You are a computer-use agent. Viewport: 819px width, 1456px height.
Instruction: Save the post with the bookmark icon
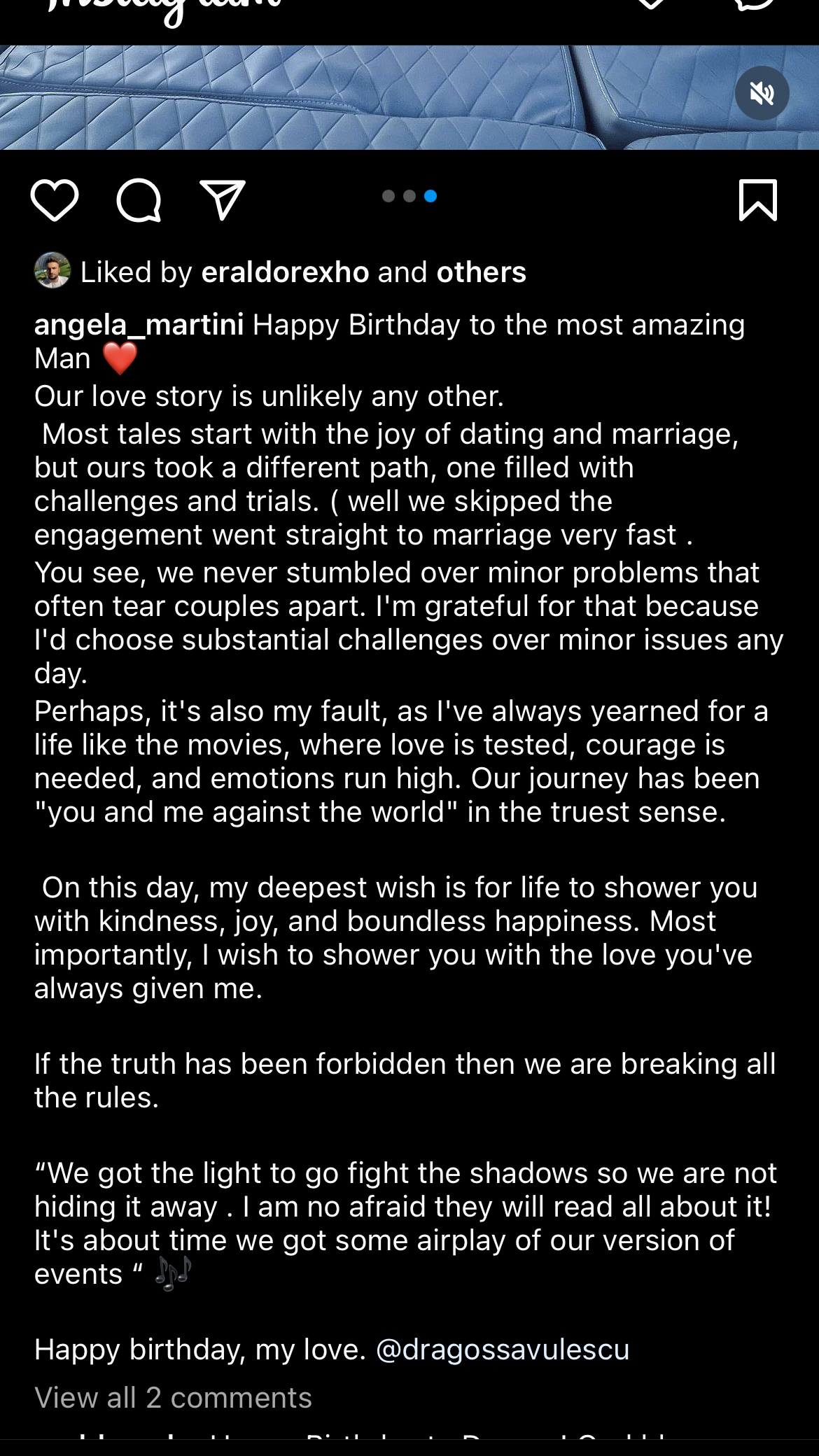click(x=758, y=201)
